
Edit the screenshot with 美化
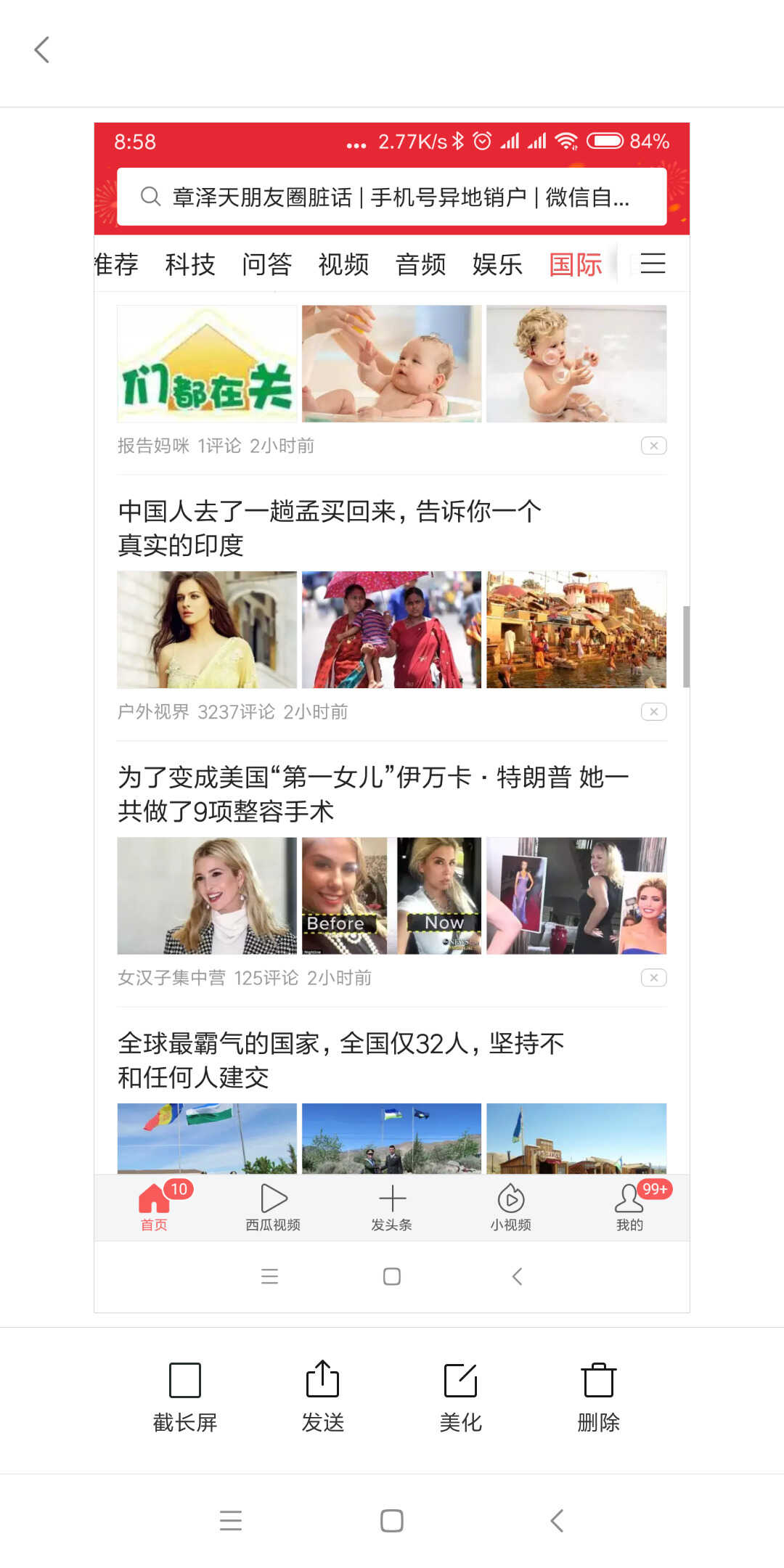pyautogui.click(x=460, y=1395)
